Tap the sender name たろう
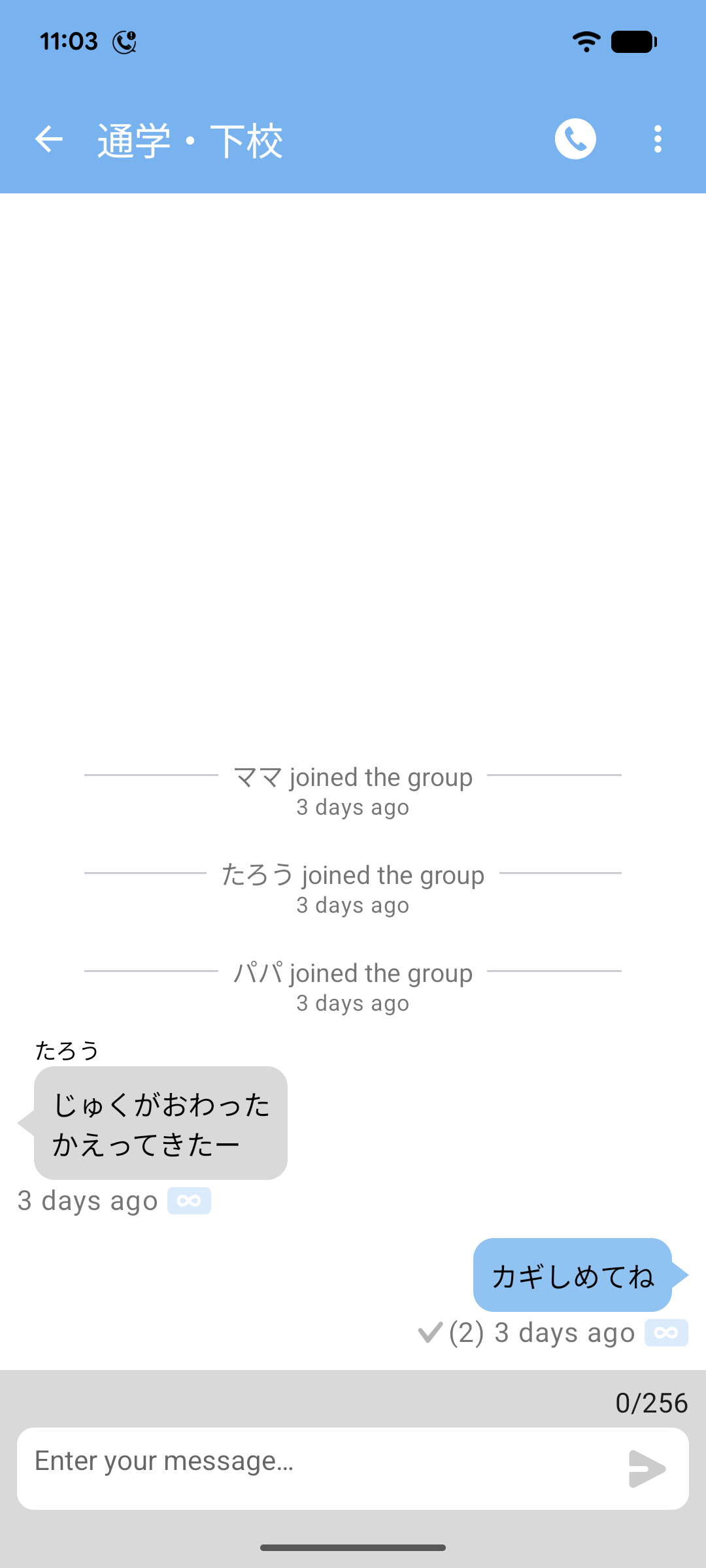Viewport: 706px width, 1568px height. (x=67, y=1047)
